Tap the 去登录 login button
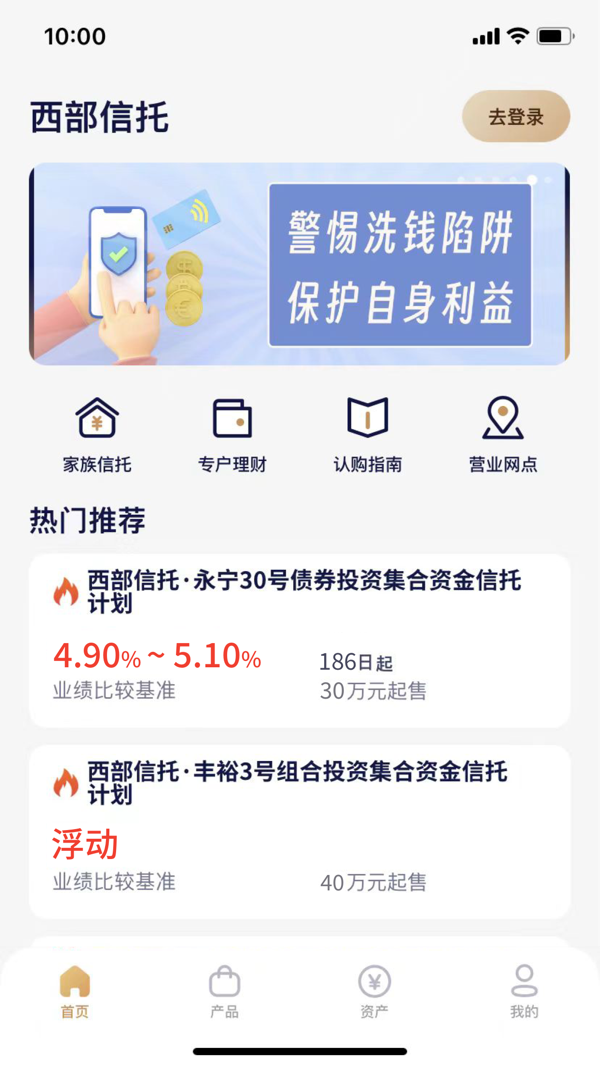600x1067 pixels. [x=515, y=117]
